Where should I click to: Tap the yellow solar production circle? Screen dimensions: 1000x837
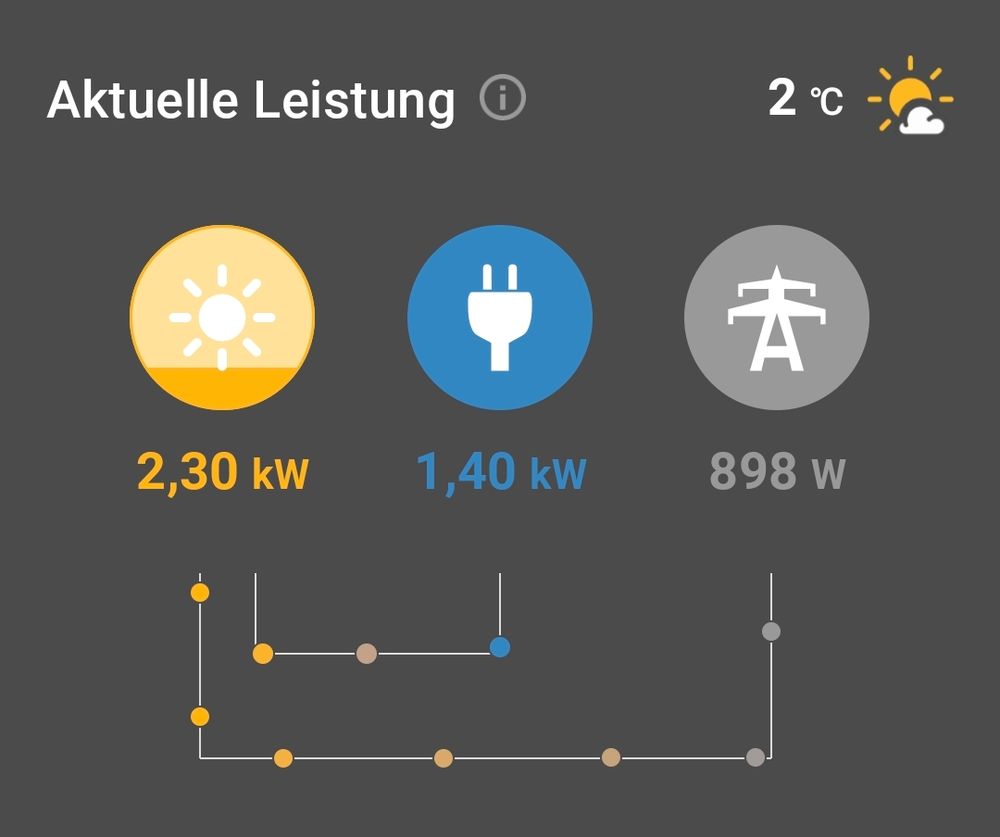(x=222, y=318)
